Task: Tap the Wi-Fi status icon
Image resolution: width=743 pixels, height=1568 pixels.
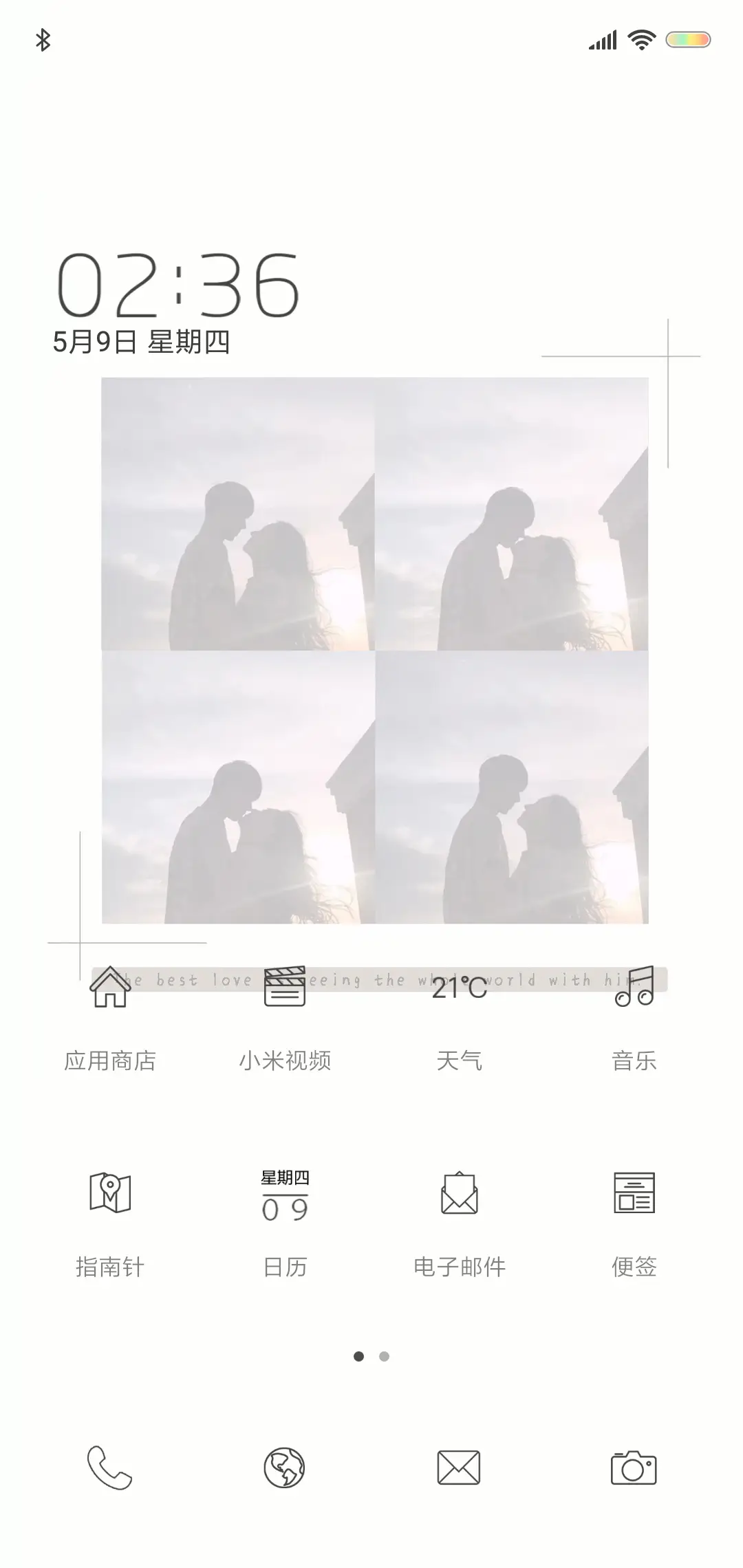Action: pyautogui.click(x=640, y=41)
